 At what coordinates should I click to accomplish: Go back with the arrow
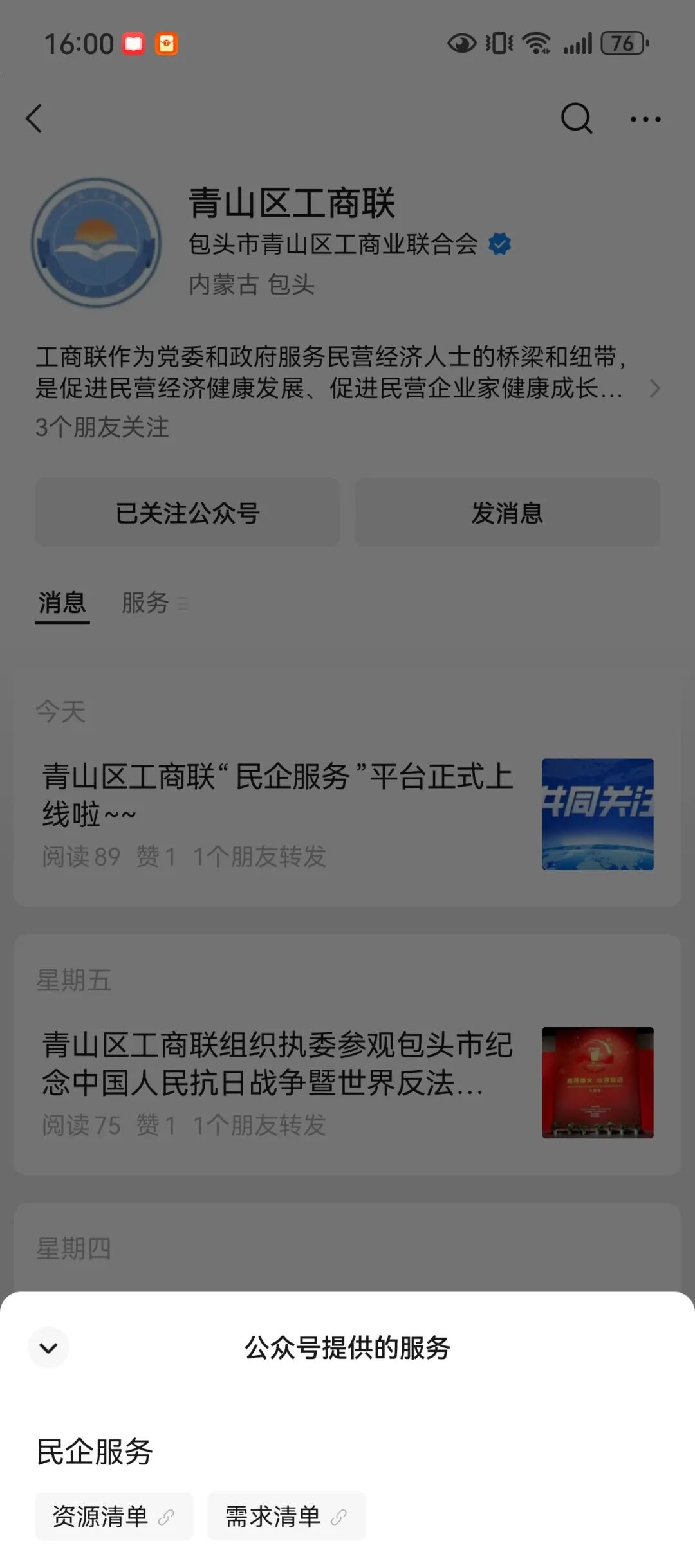click(x=34, y=119)
